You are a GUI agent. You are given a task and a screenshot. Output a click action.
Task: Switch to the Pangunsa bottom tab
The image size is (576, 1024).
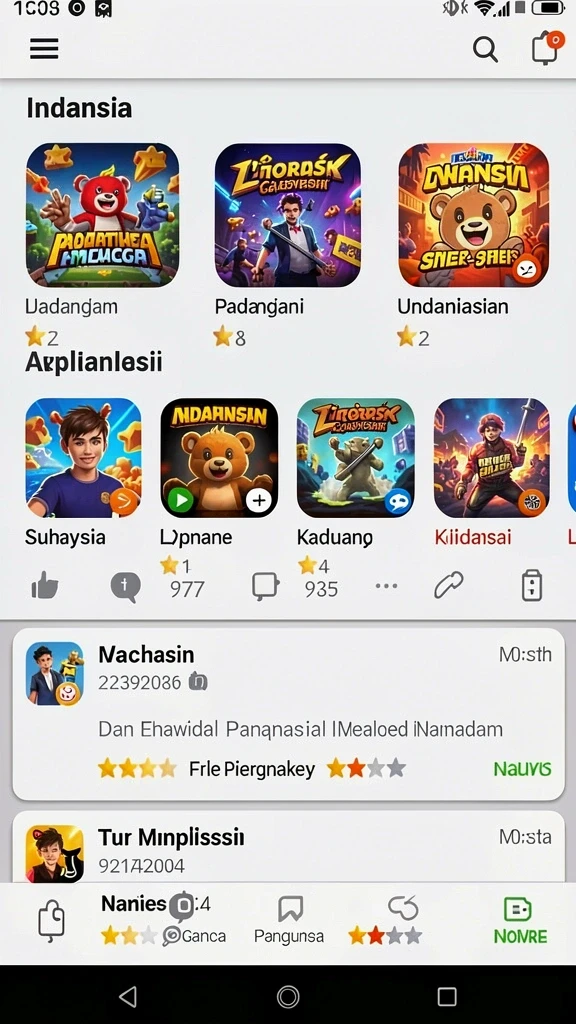(x=289, y=920)
